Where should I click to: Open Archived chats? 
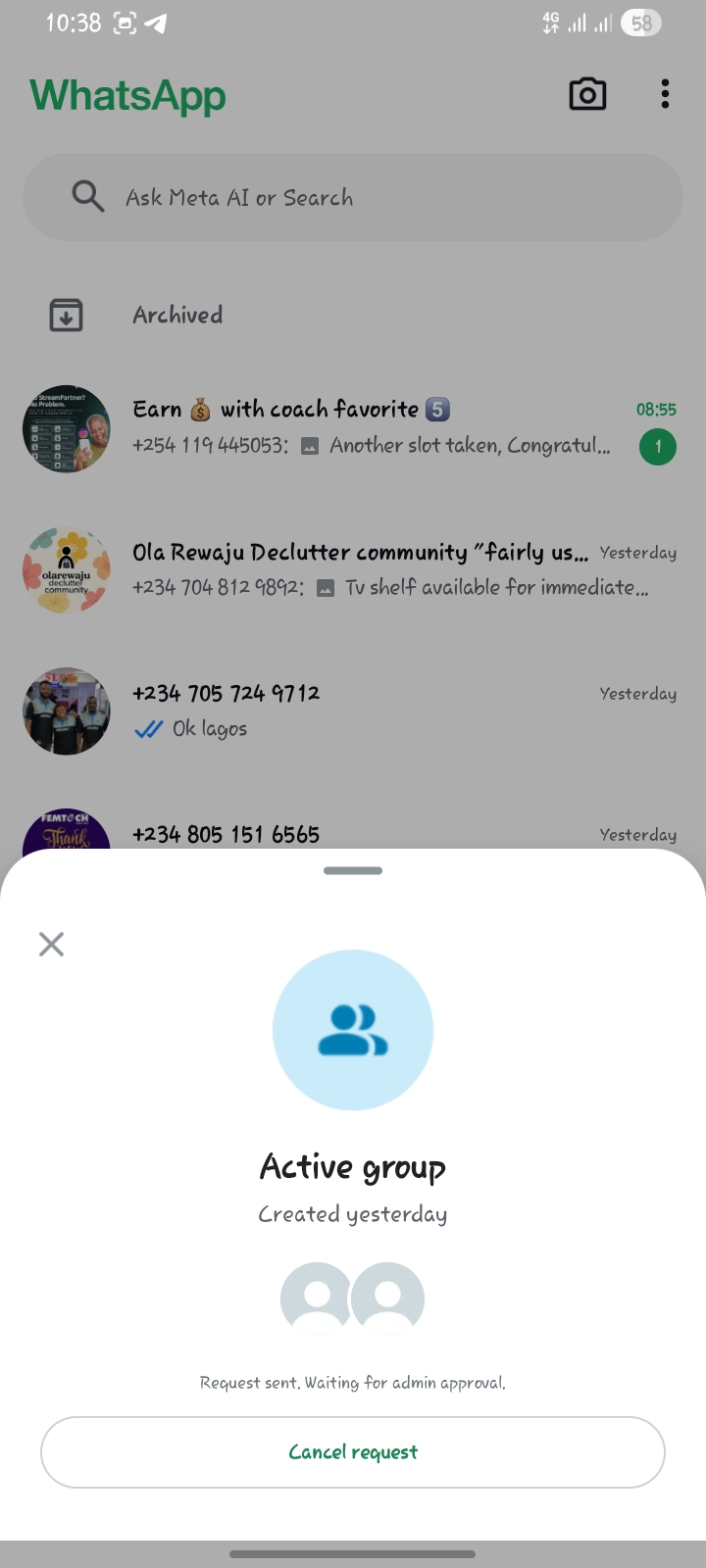177,315
